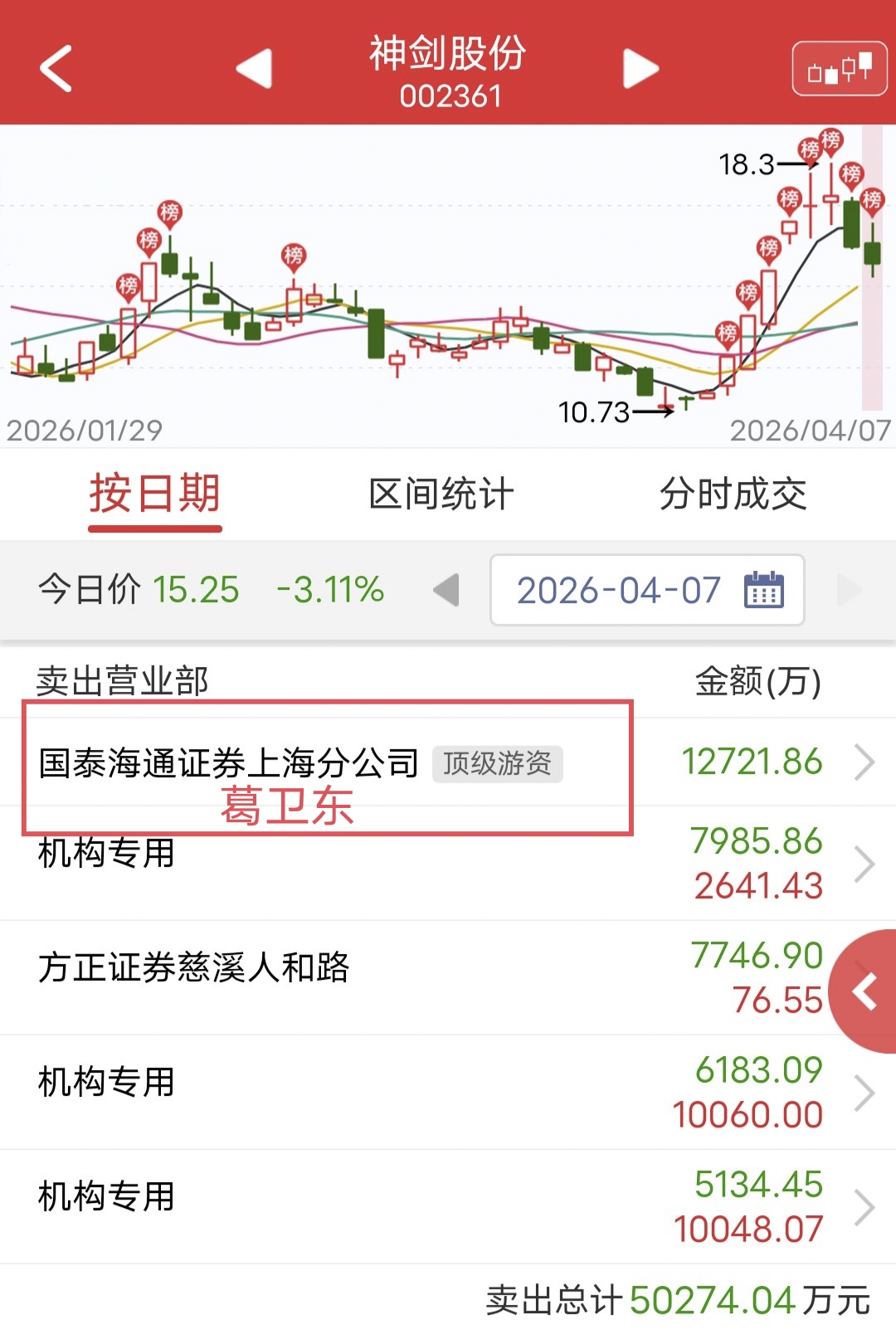Image resolution: width=896 pixels, height=1334 pixels.
Task: Open the 机构专用 row with 5134.45
Action: point(448,1206)
